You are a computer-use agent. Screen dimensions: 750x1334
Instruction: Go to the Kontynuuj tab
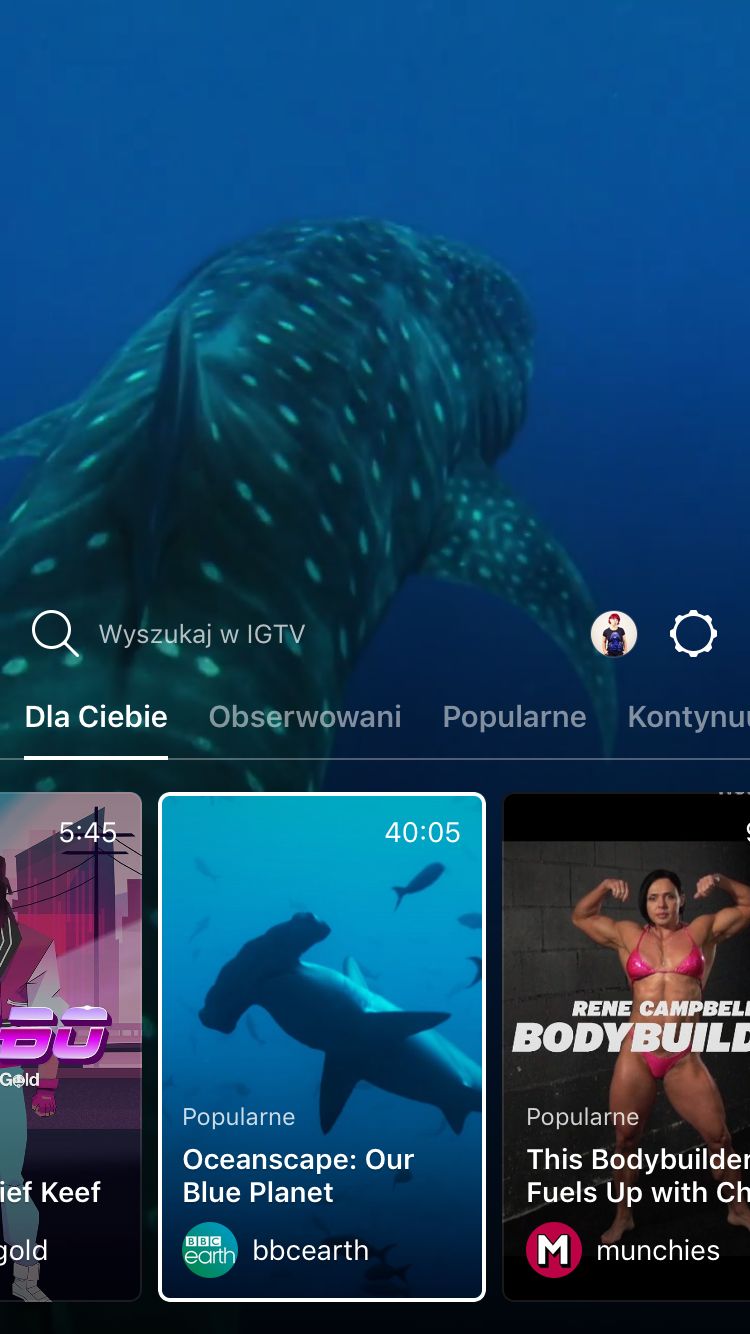click(x=688, y=717)
